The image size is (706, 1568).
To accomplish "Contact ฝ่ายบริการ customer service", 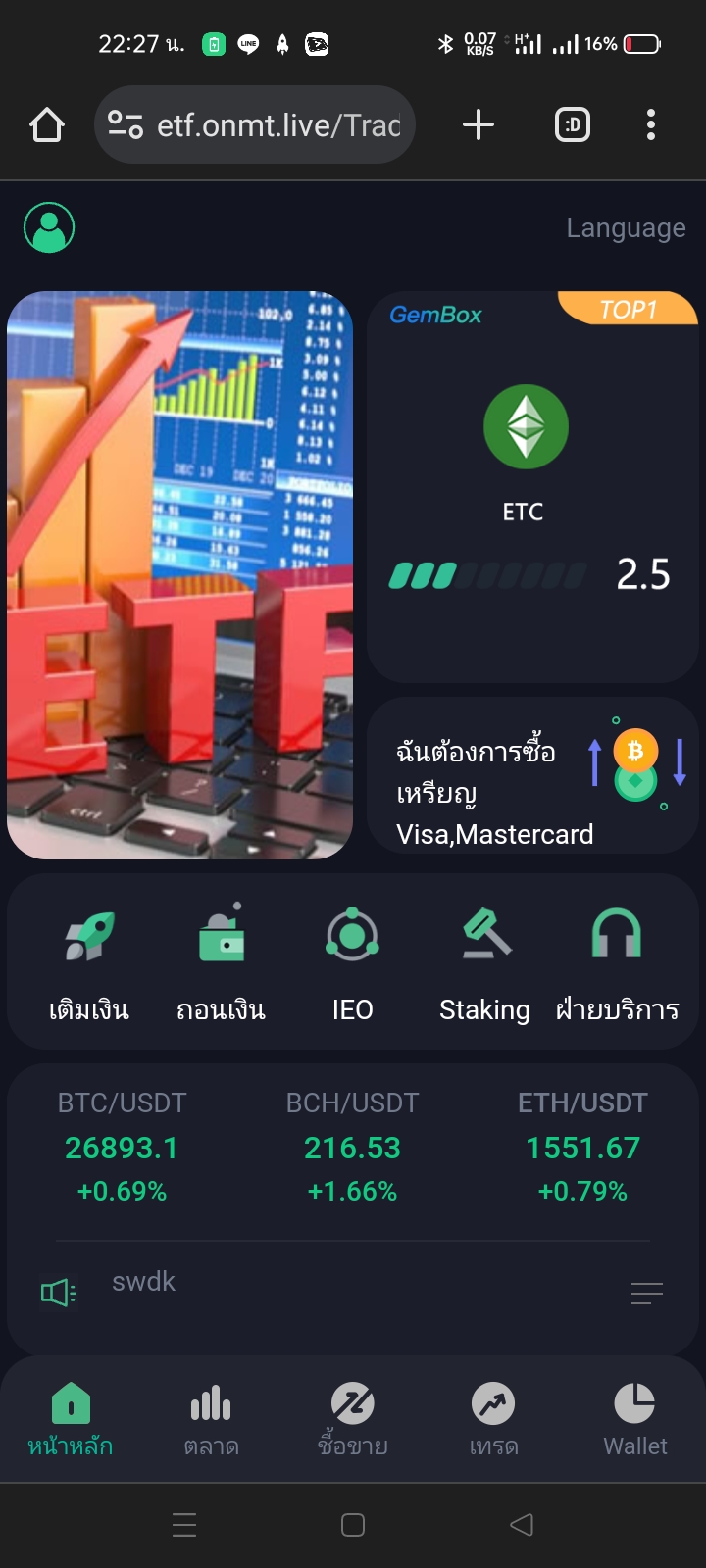I will point(617,962).
